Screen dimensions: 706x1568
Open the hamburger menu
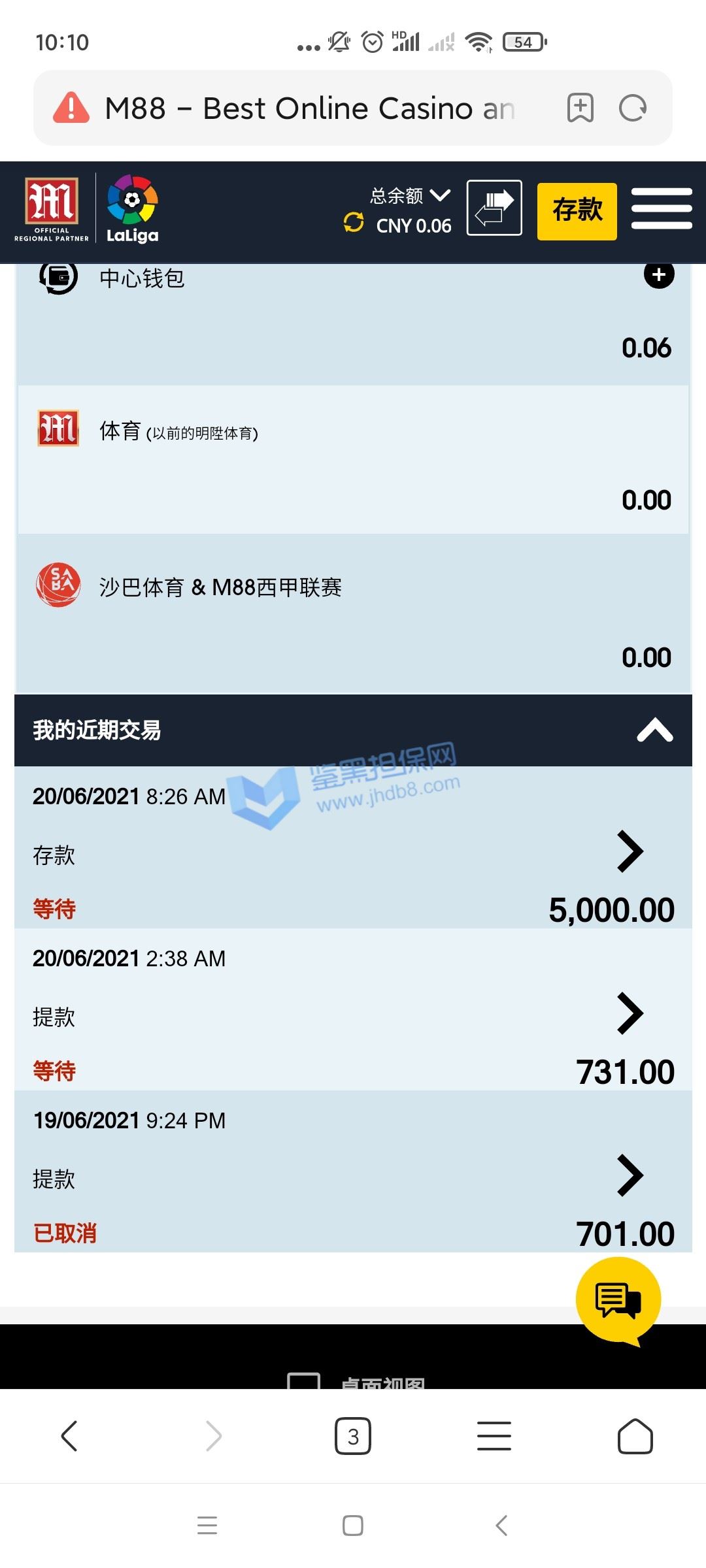[662, 208]
